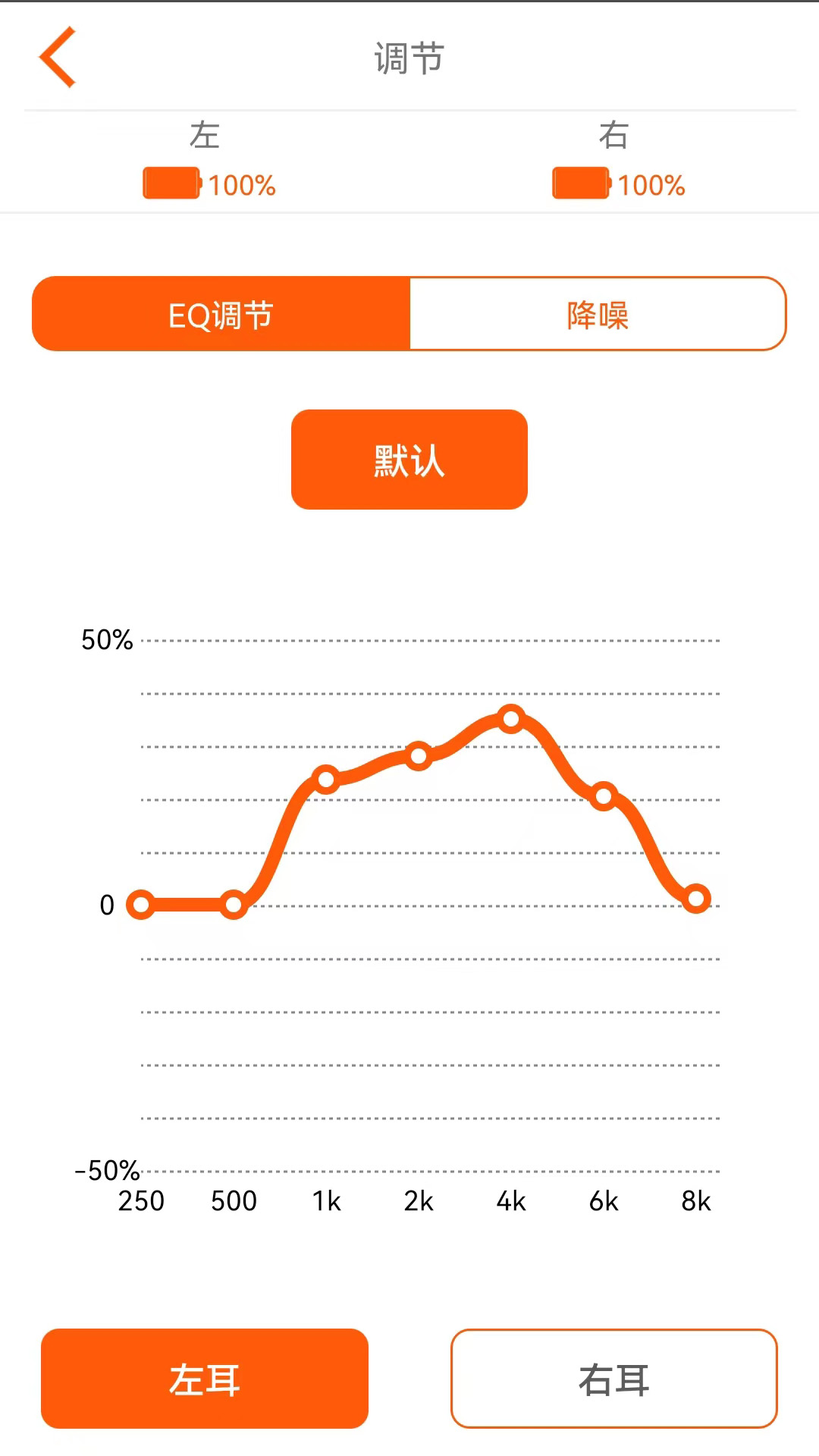Switch to the 右耳 button
819x1456 pixels.
[x=614, y=1379]
